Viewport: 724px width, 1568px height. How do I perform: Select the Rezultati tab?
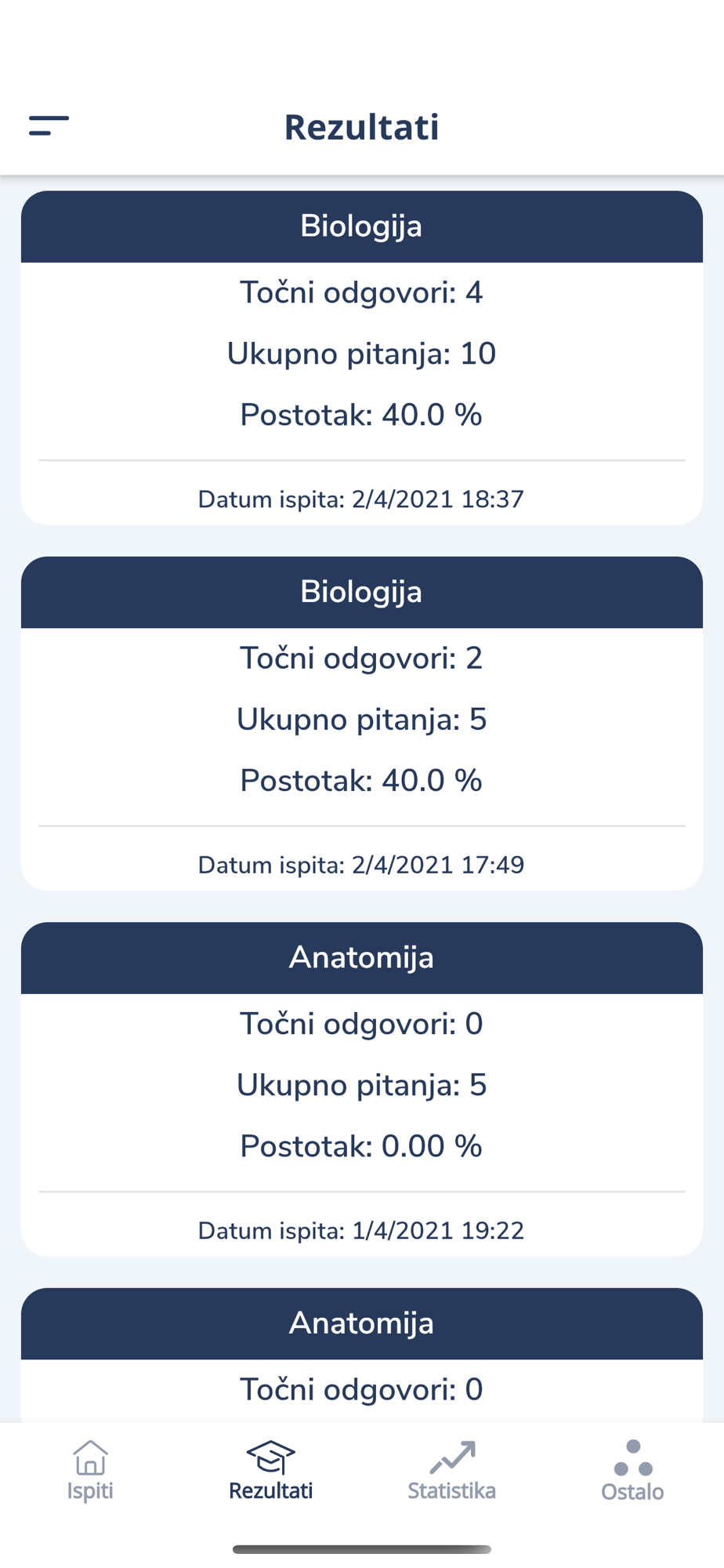[271, 1470]
